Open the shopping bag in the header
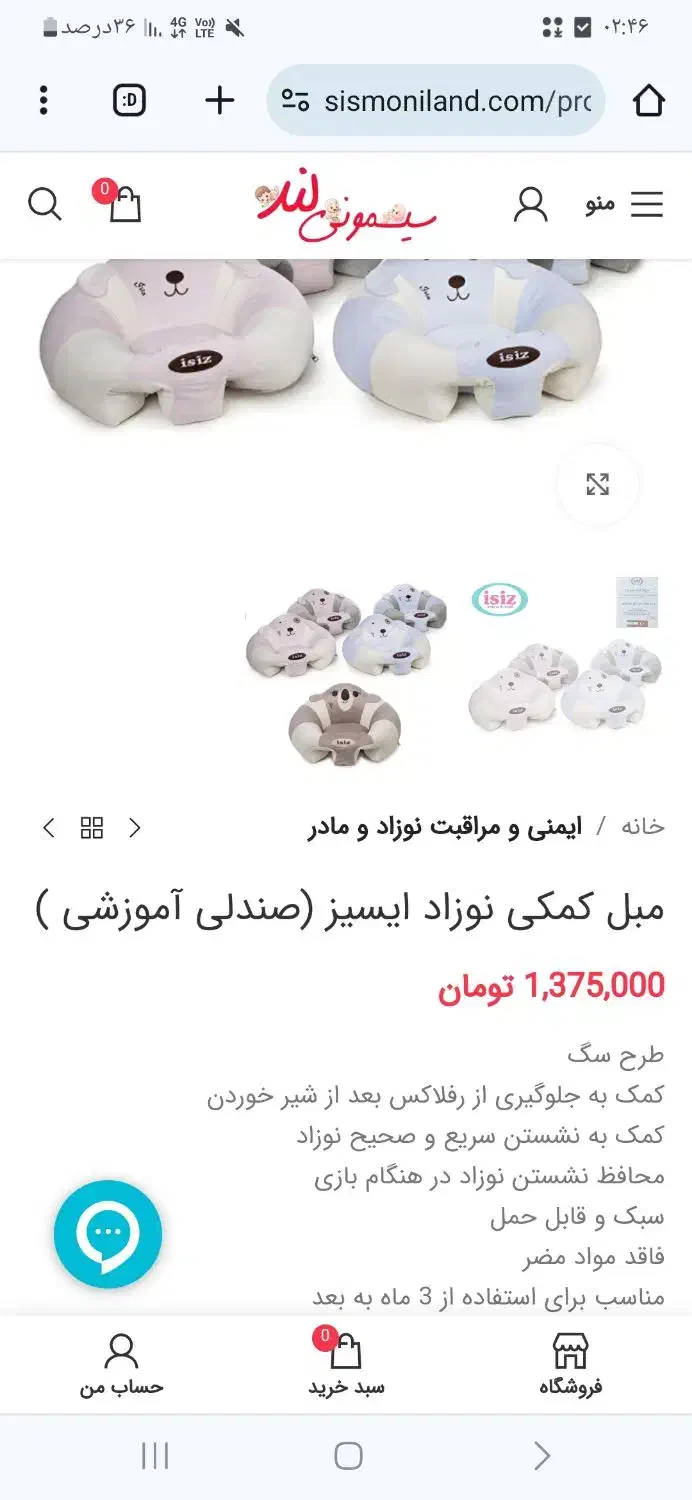The image size is (692, 1500). tap(123, 204)
